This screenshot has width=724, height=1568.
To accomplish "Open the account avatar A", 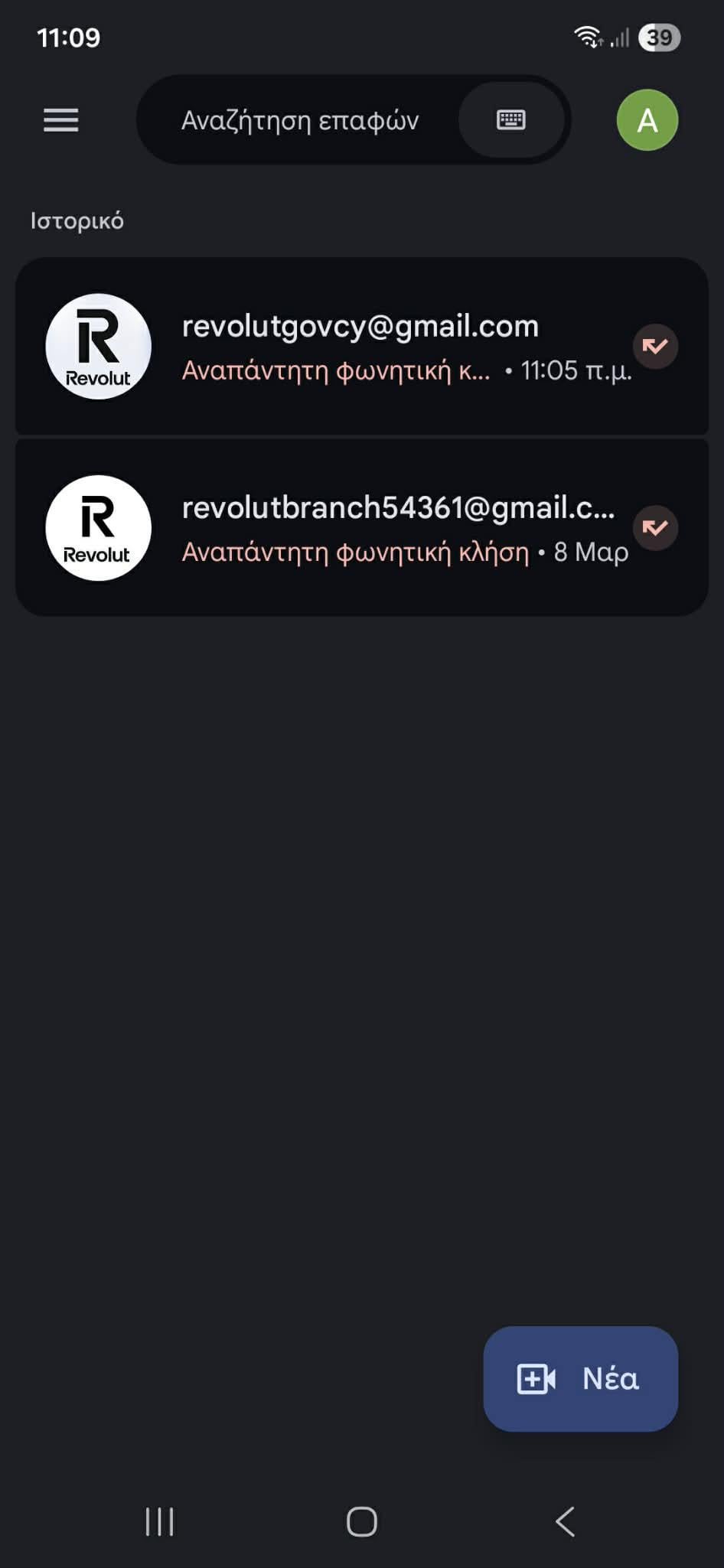I will click(647, 120).
